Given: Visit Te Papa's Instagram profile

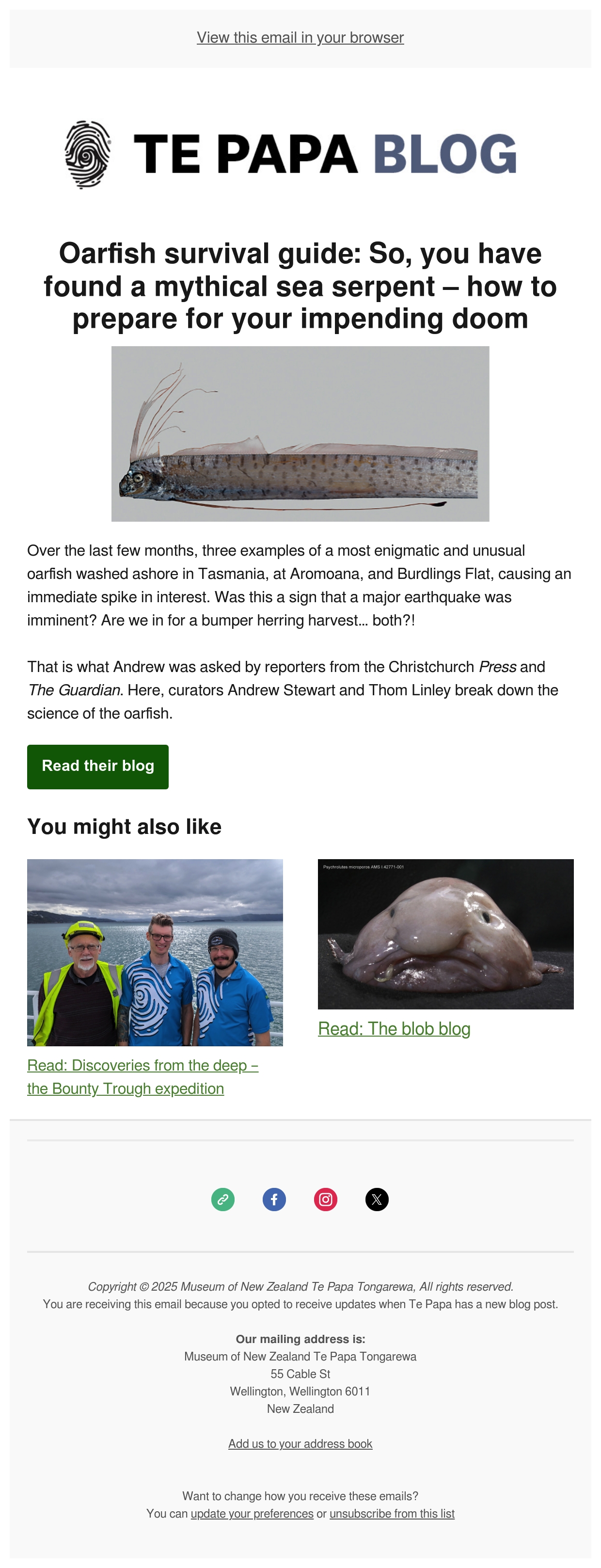Looking at the screenshot, I should coord(325,1199).
